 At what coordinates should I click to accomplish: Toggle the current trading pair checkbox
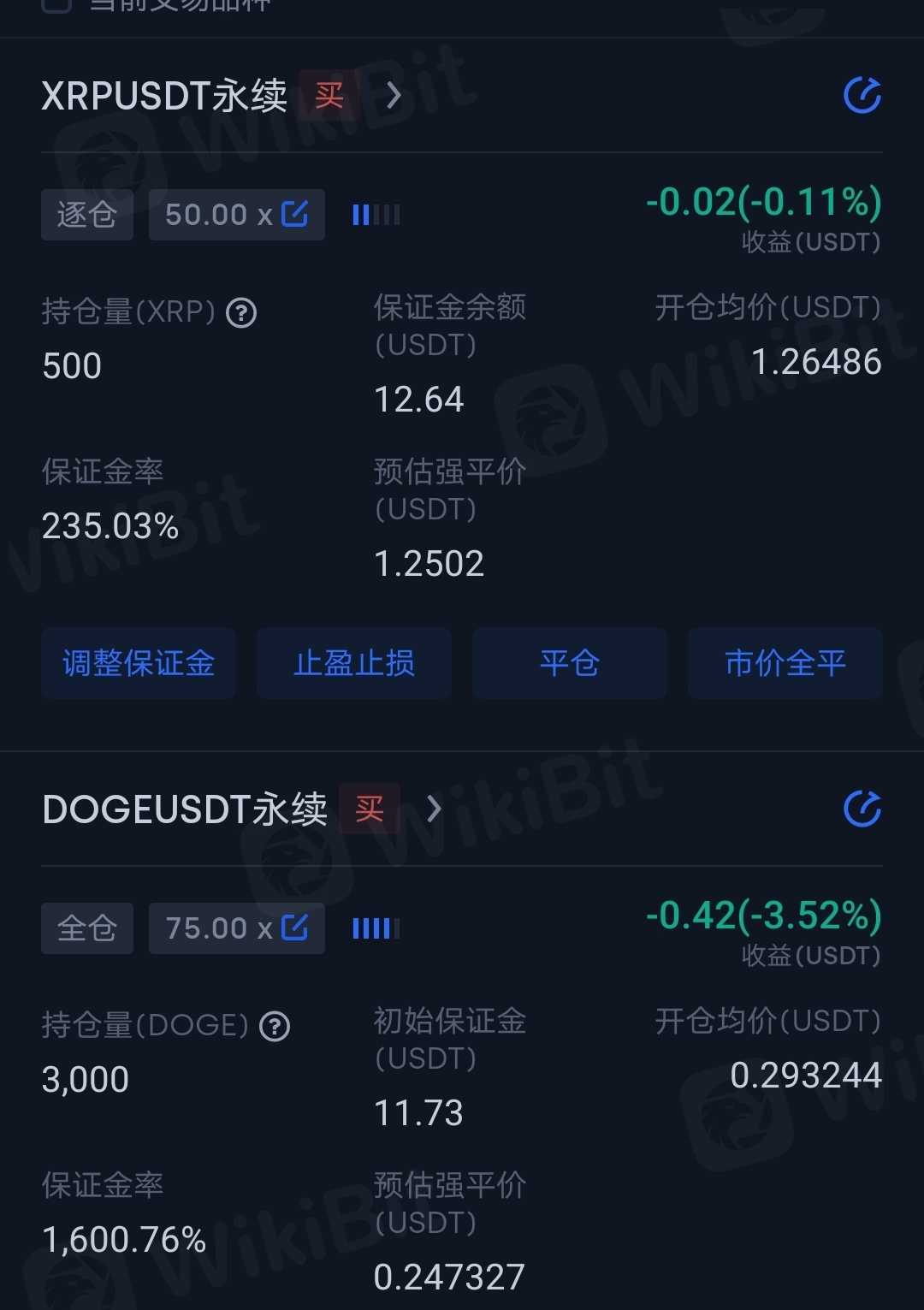point(56,4)
